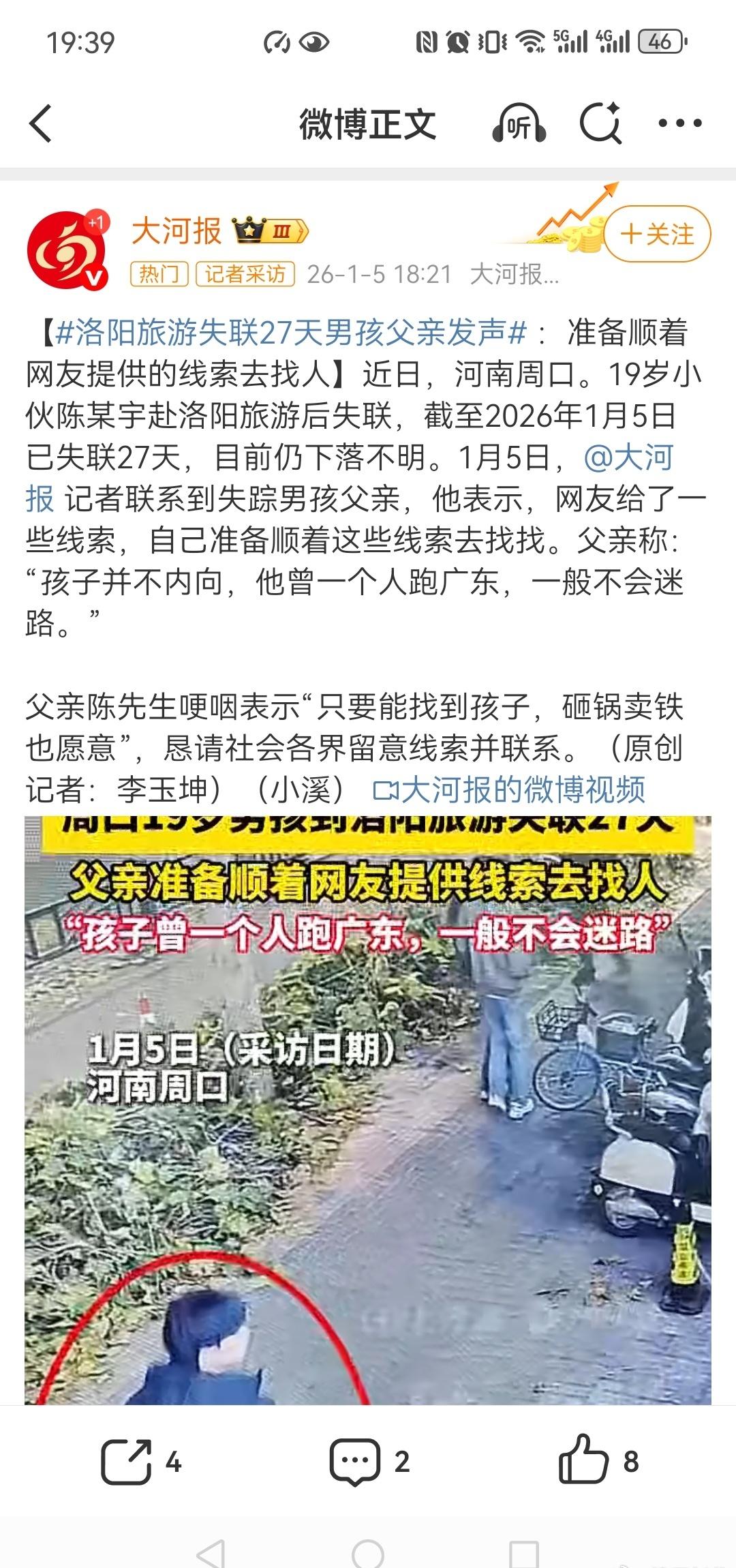
Task: Tap the refresh icon in the top bar
Action: coord(600,121)
